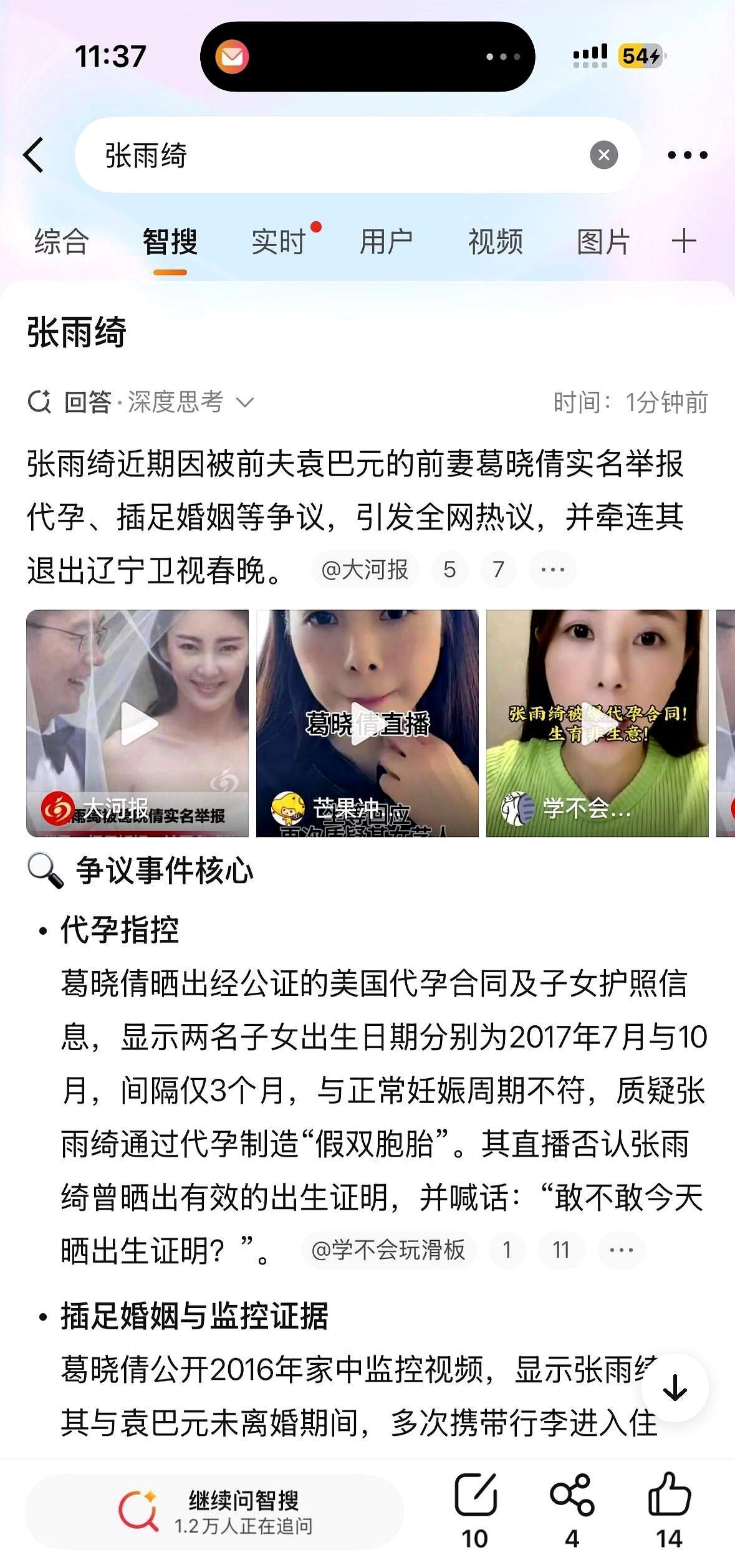Play the 大河报 wedding video
This screenshot has width=735, height=1568.
coord(138,723)
